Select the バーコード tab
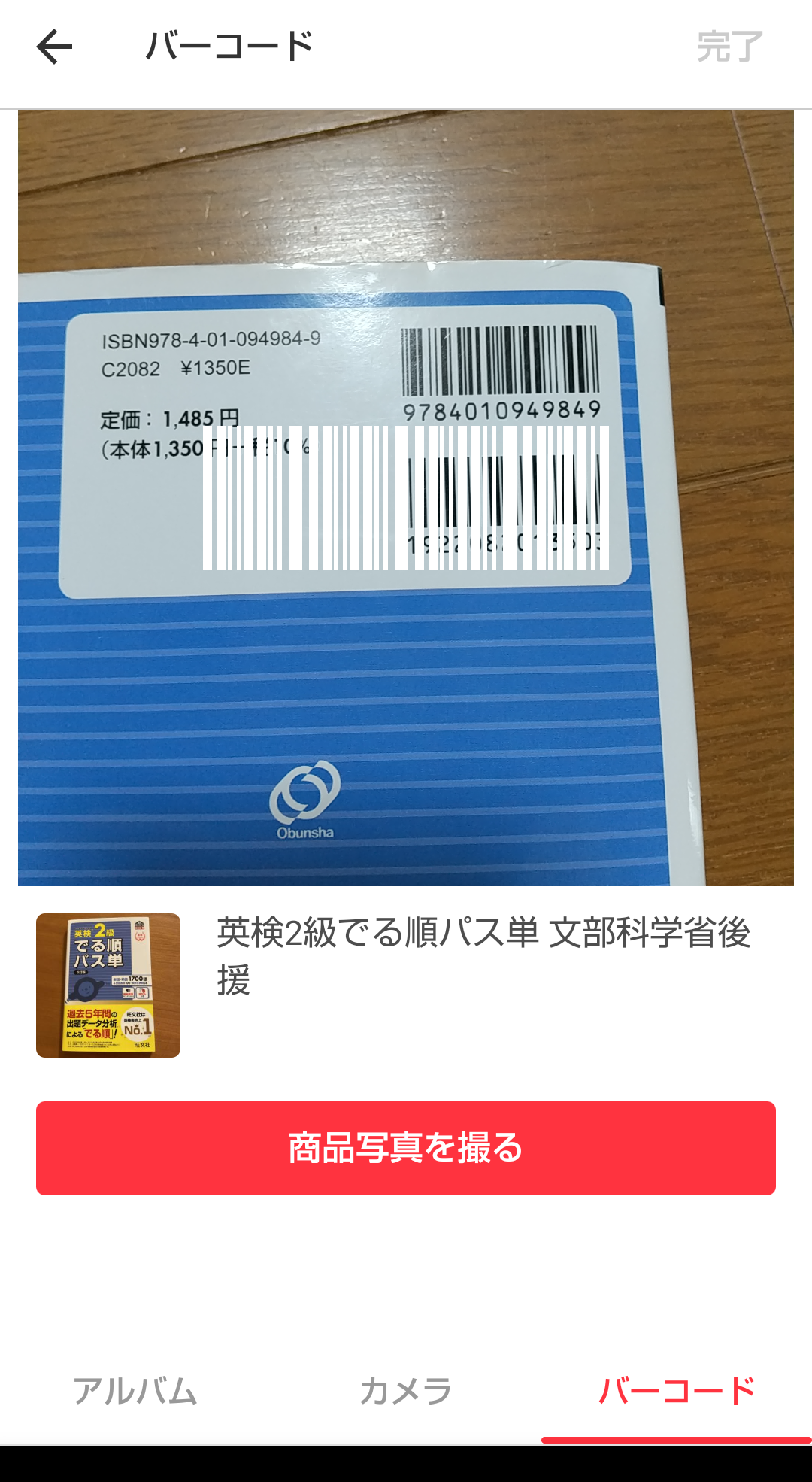Image resolution: width=812 pixels, height=1482 pixels. [x=677, y=1391]
